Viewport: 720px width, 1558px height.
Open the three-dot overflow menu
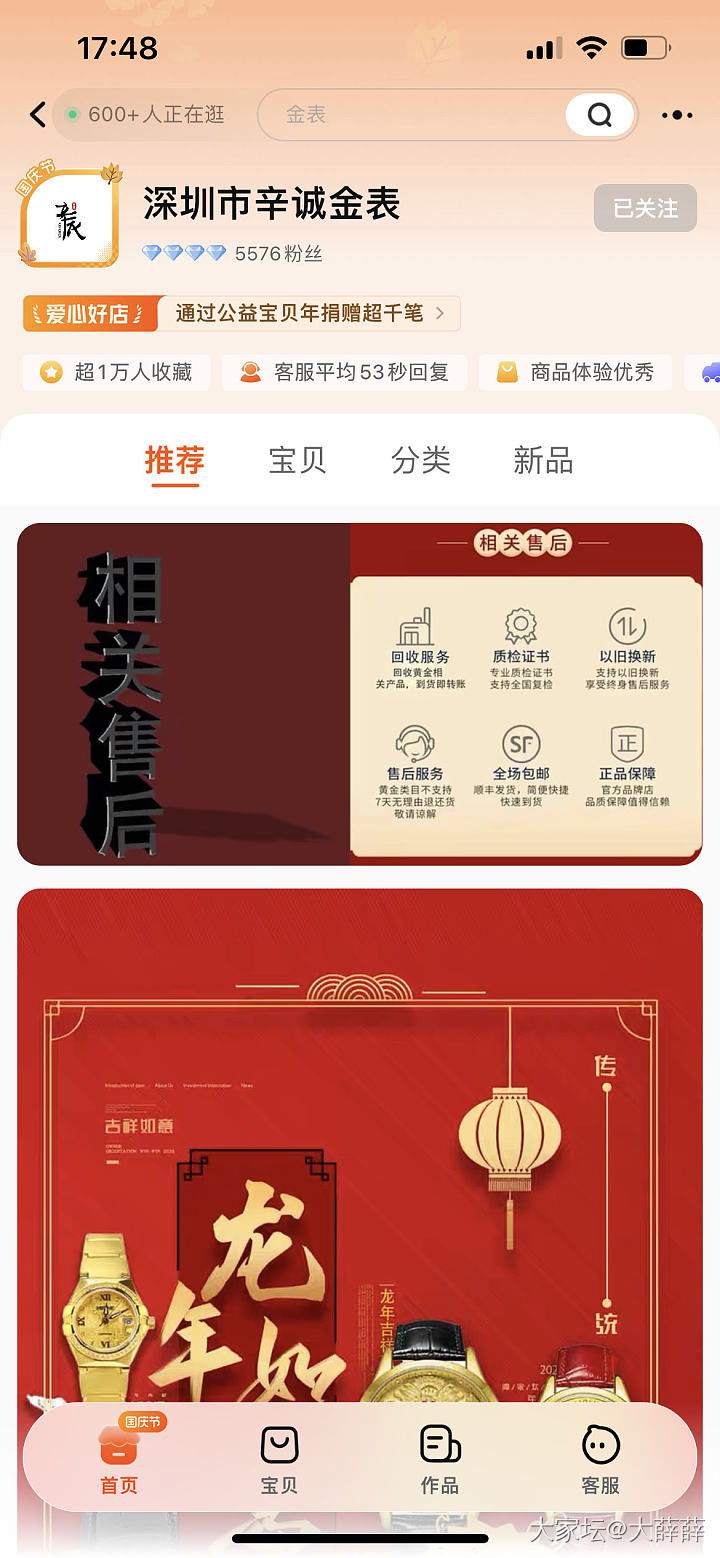tap(677, 115)
